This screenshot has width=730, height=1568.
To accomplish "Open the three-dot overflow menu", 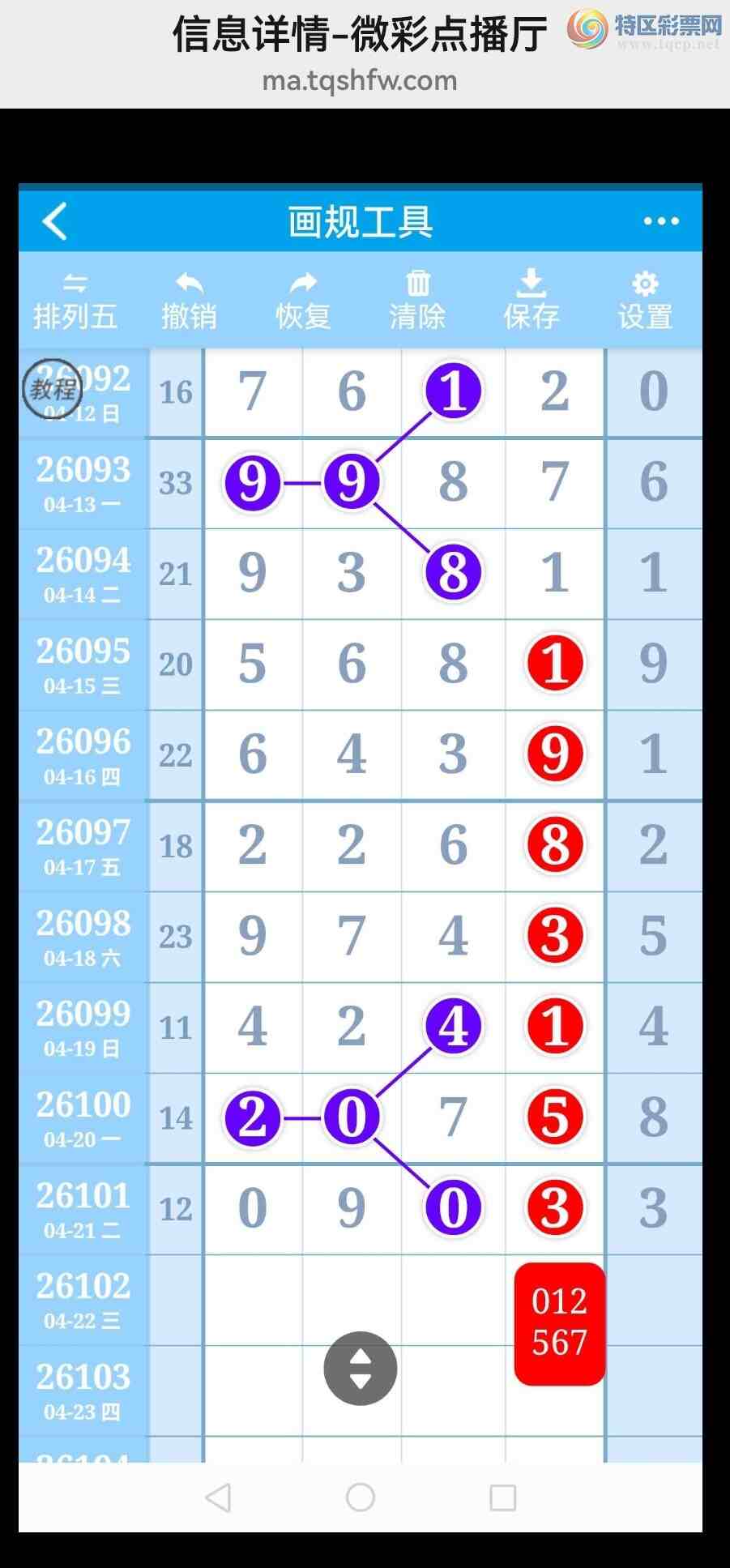I will click(x=660, y=221).
